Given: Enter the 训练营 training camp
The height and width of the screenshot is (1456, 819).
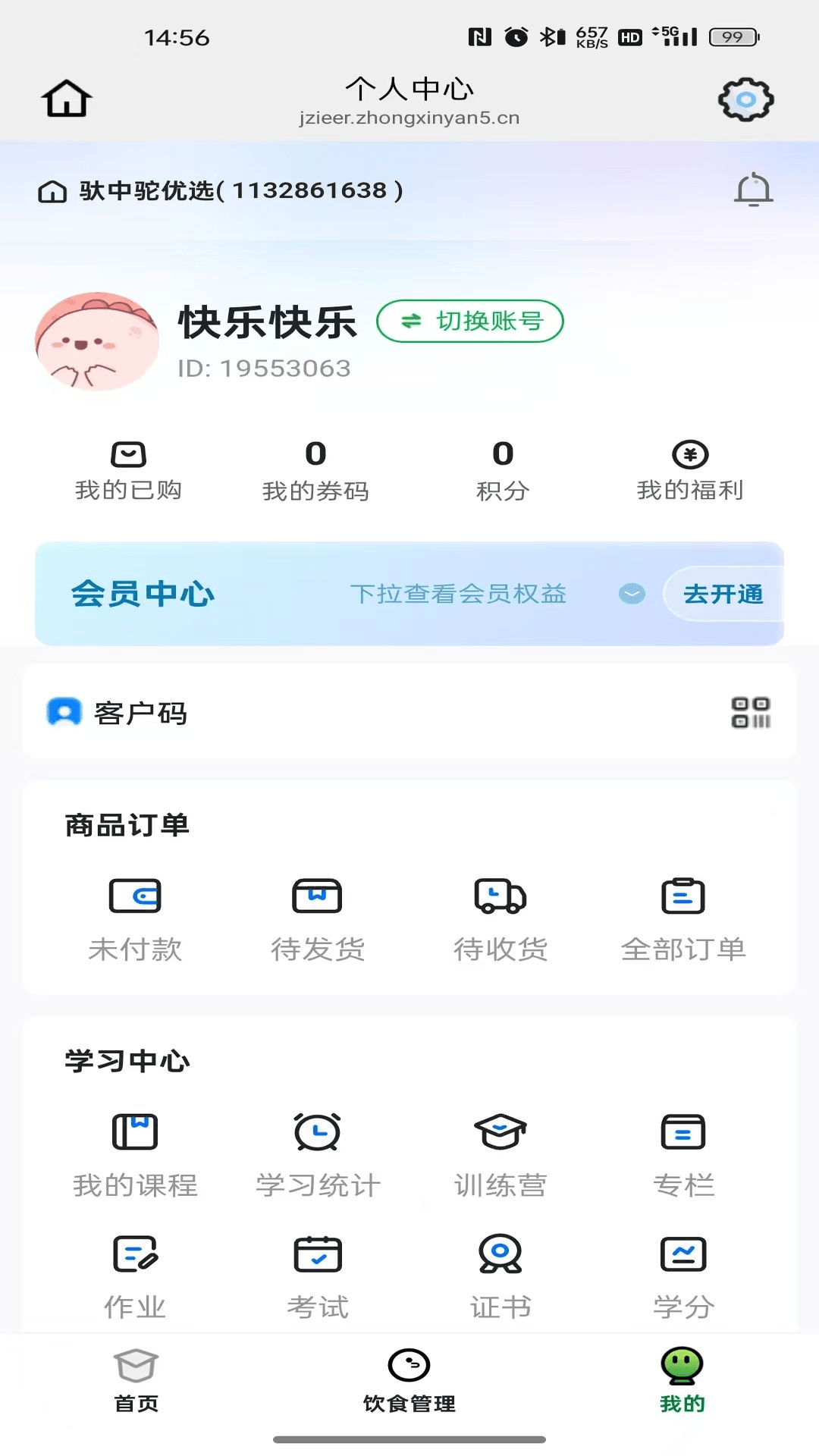Looking at the screenshot, I should [499, 1153].
